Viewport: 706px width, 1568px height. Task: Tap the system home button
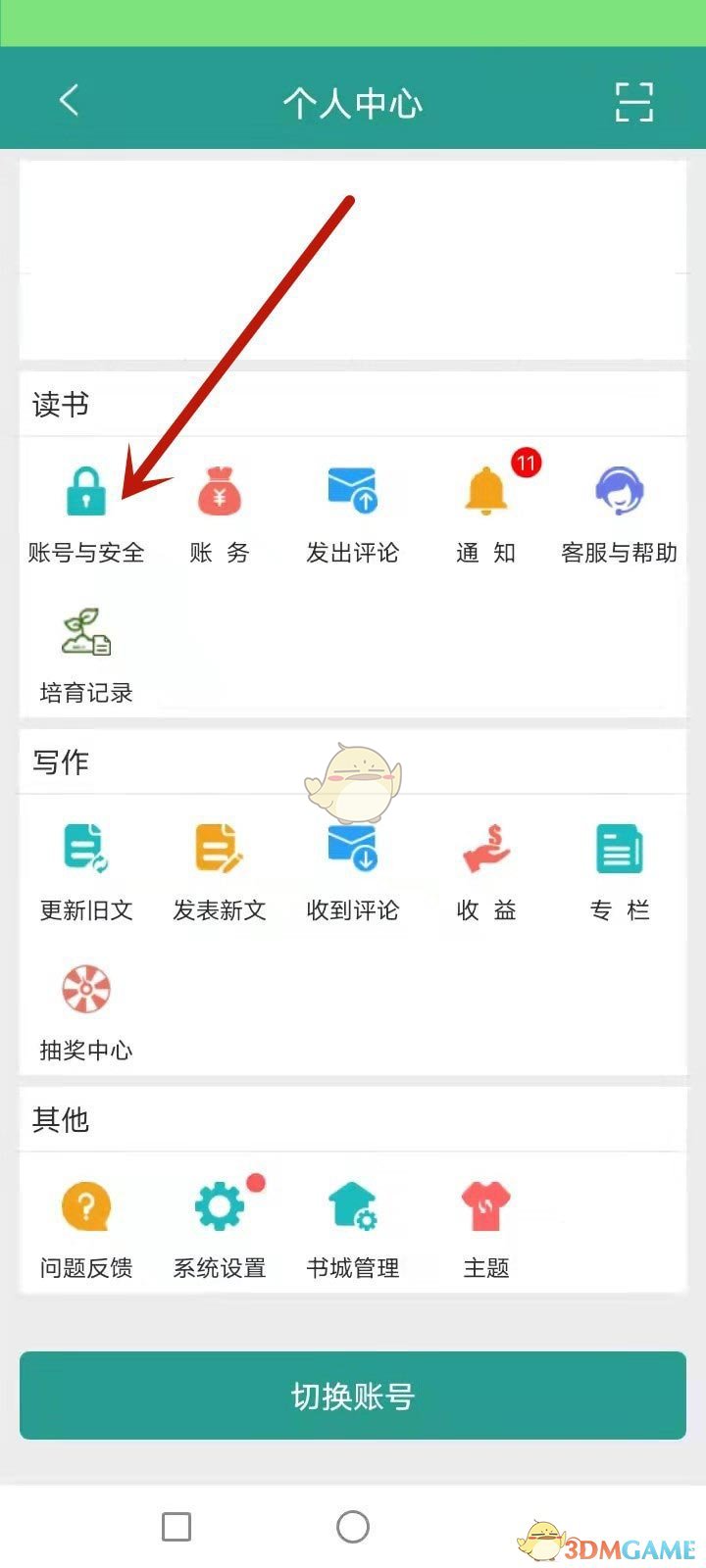click(x=353, y=1526)
